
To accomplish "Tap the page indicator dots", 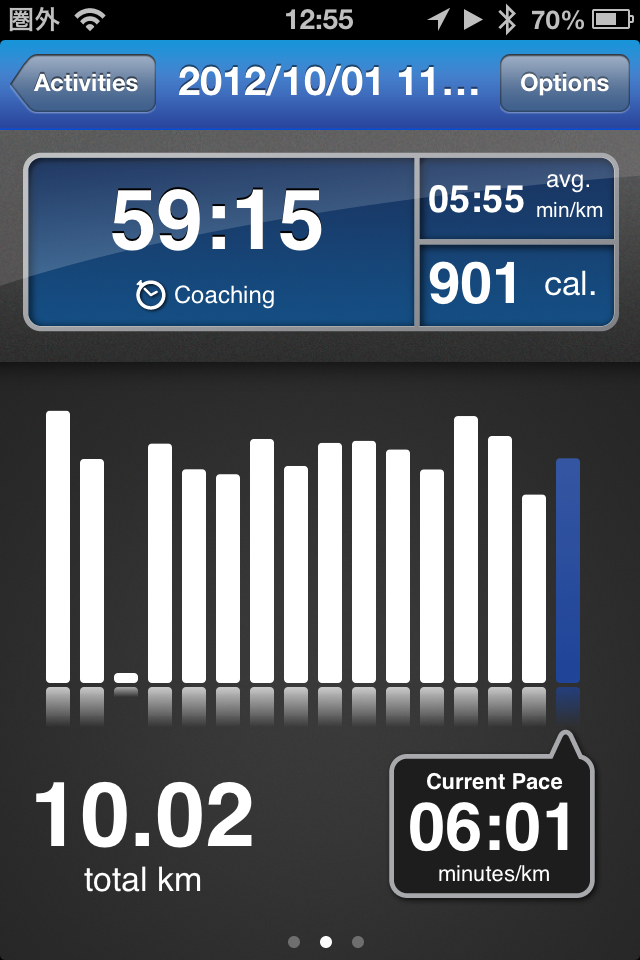I will coord(325,941).
